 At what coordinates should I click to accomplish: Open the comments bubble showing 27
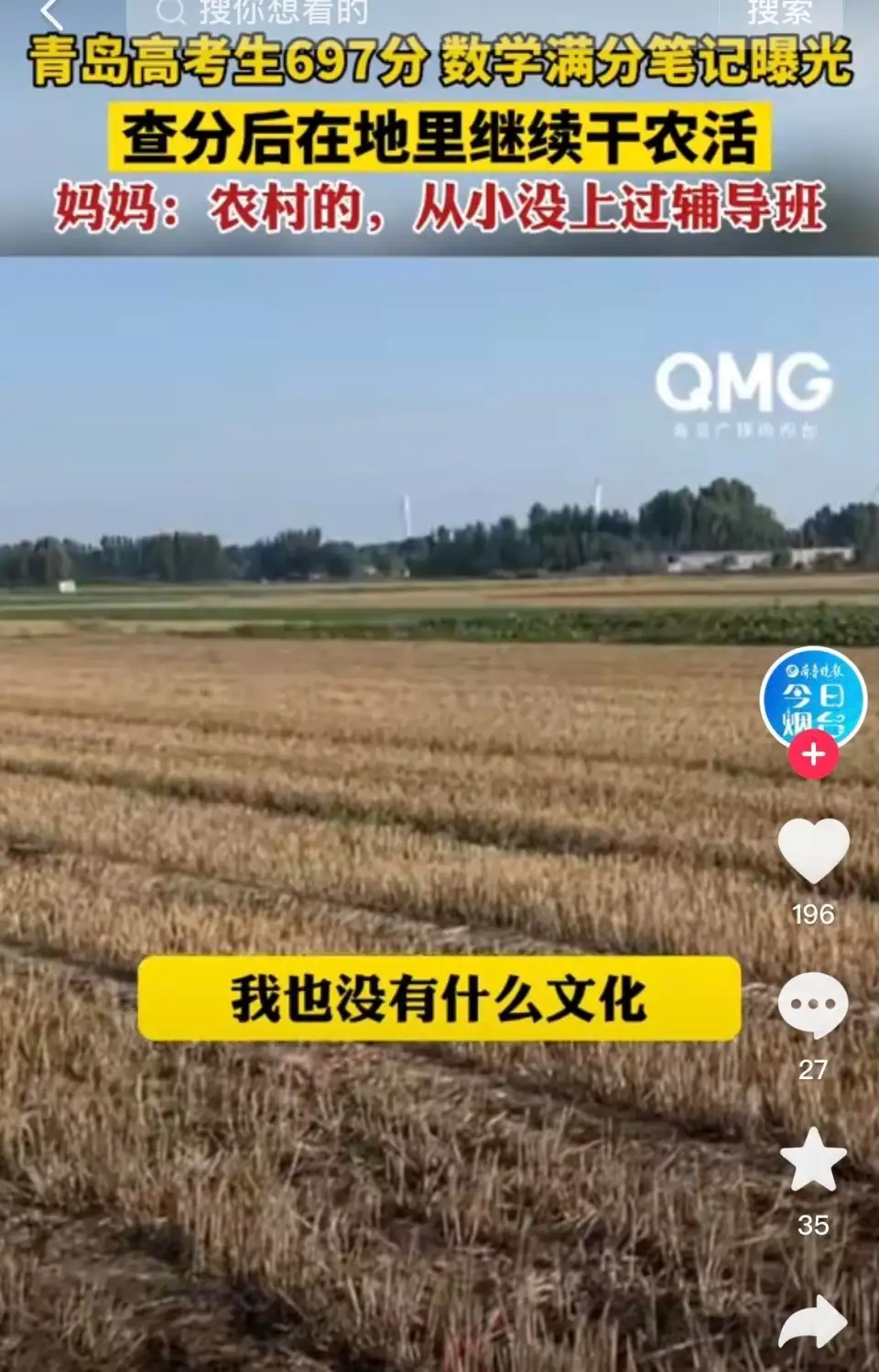click(x=813, y=1006)
